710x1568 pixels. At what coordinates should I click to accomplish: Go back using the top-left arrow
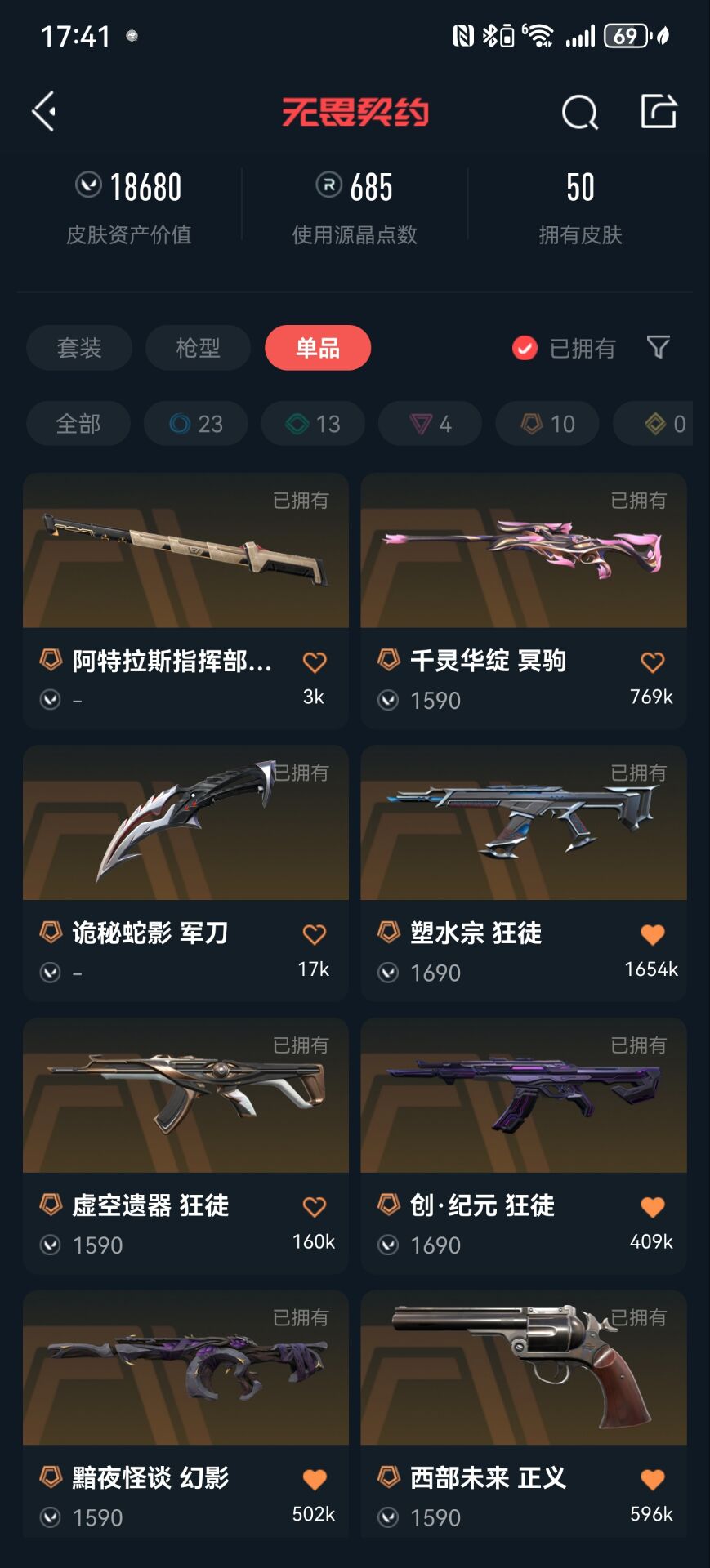pyautogui.click(x=44, y=111)
